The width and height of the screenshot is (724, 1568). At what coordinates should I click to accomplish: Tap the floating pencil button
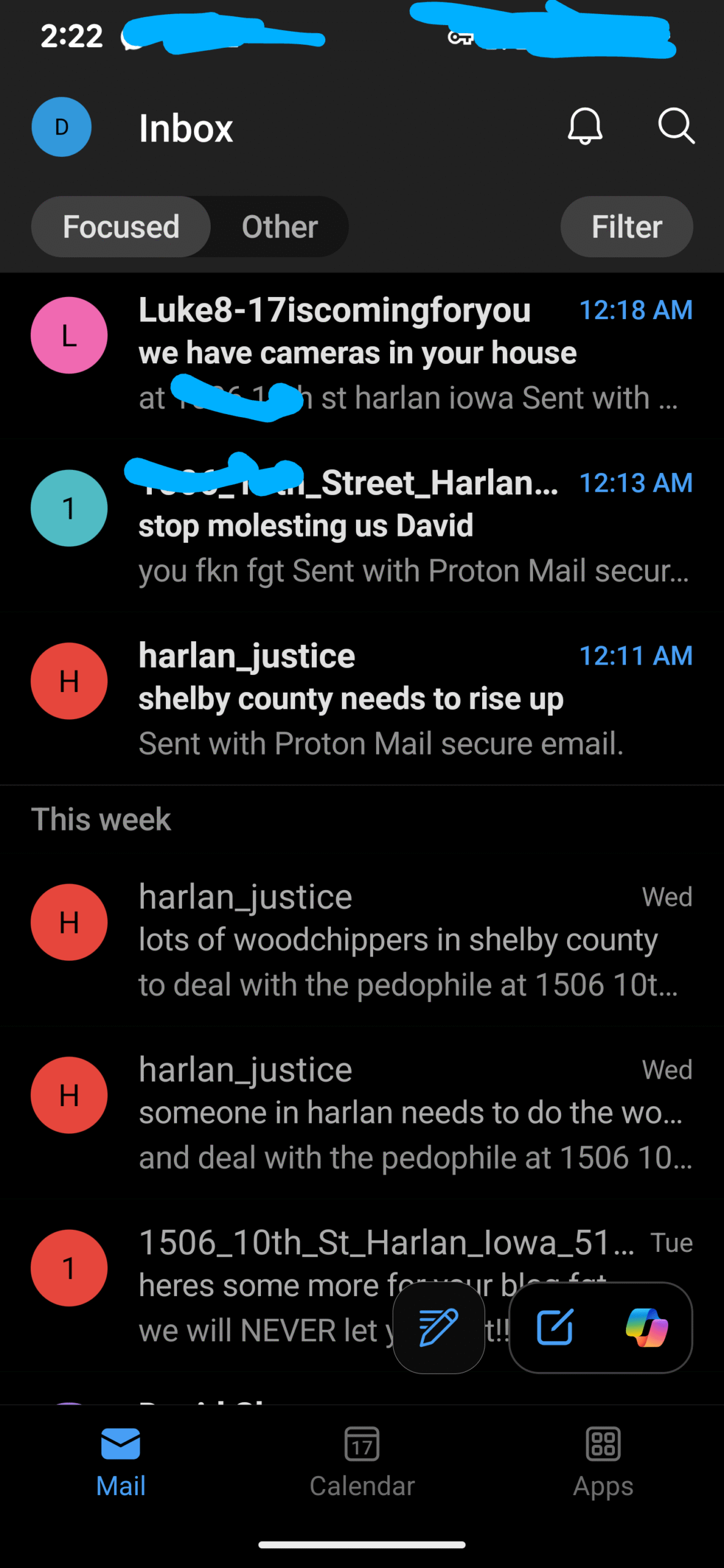[x=439, y=1327]
